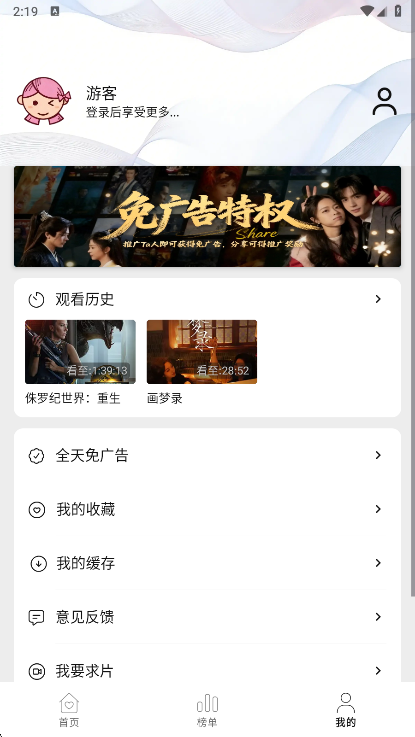
Task: Open 全天免广告
Action: click(207, 455)
